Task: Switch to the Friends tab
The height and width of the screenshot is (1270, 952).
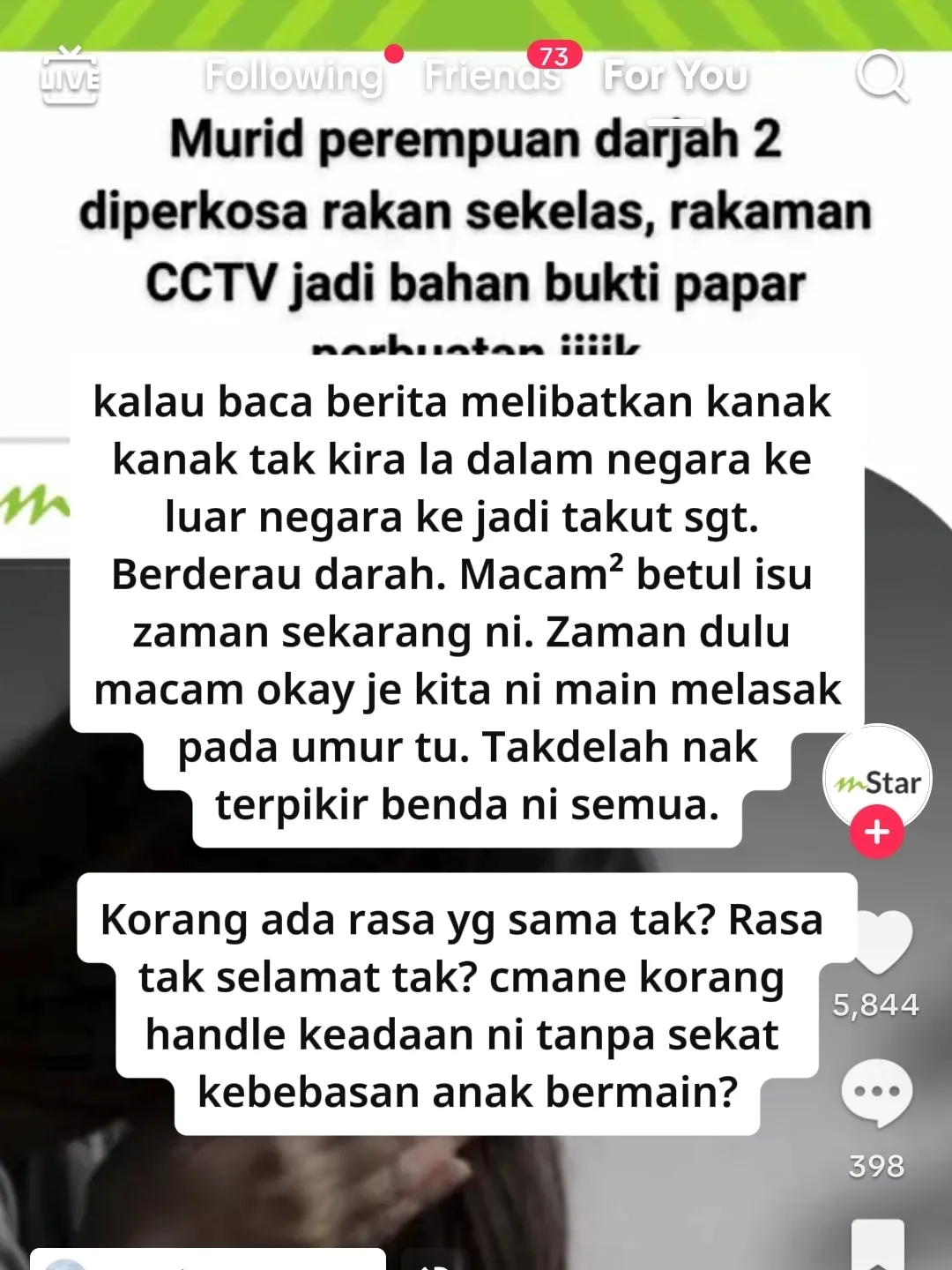Action: tap(492, 76)
